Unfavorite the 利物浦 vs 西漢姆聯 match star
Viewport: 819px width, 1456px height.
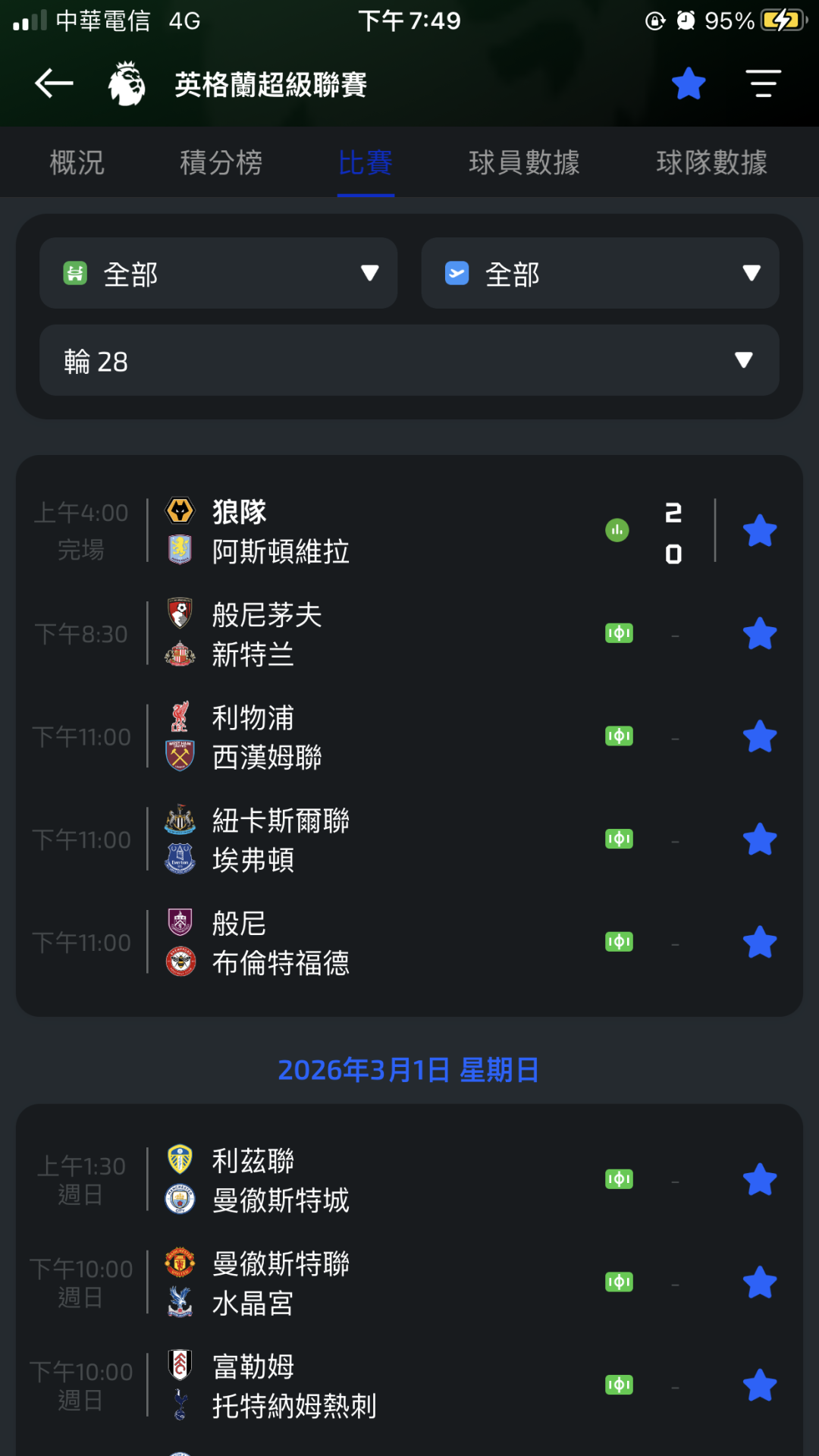pos(760,737)
